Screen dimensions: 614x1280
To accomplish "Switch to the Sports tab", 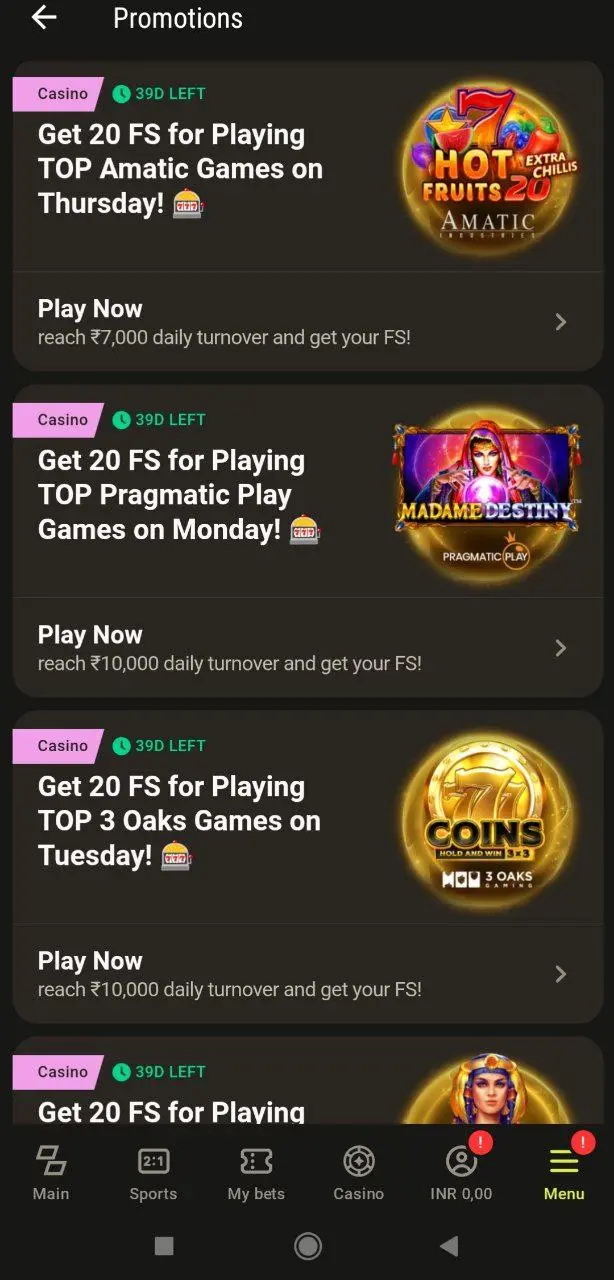I will 153,1173.
